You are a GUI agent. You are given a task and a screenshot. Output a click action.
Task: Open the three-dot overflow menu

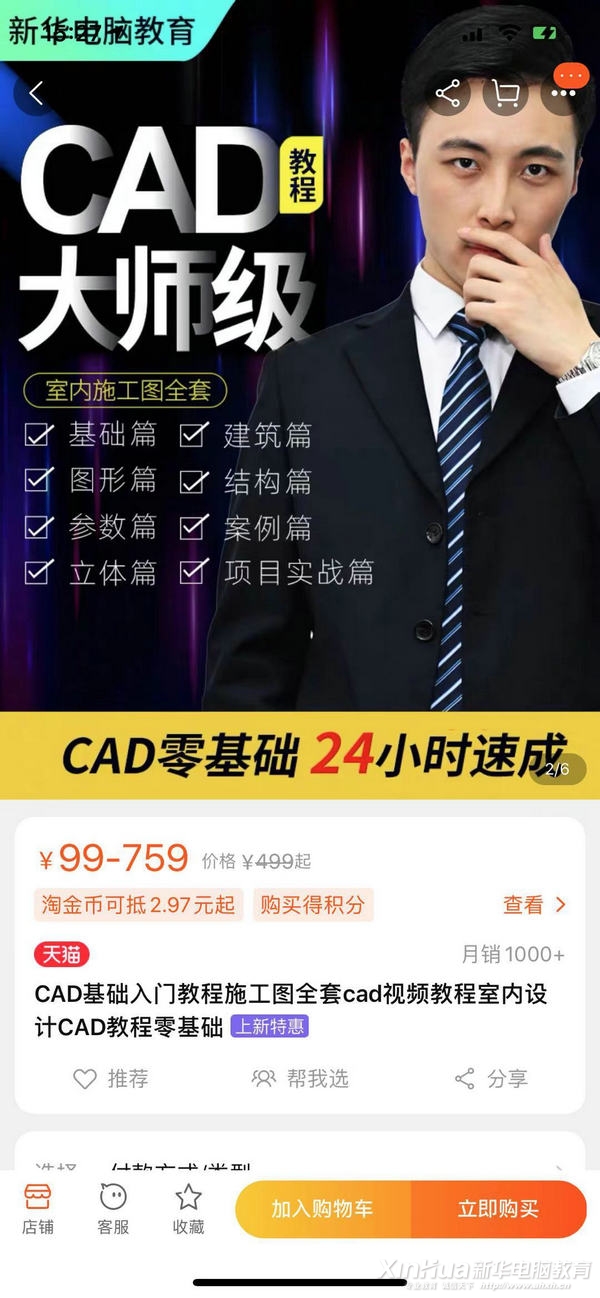[x=563, y=94]
